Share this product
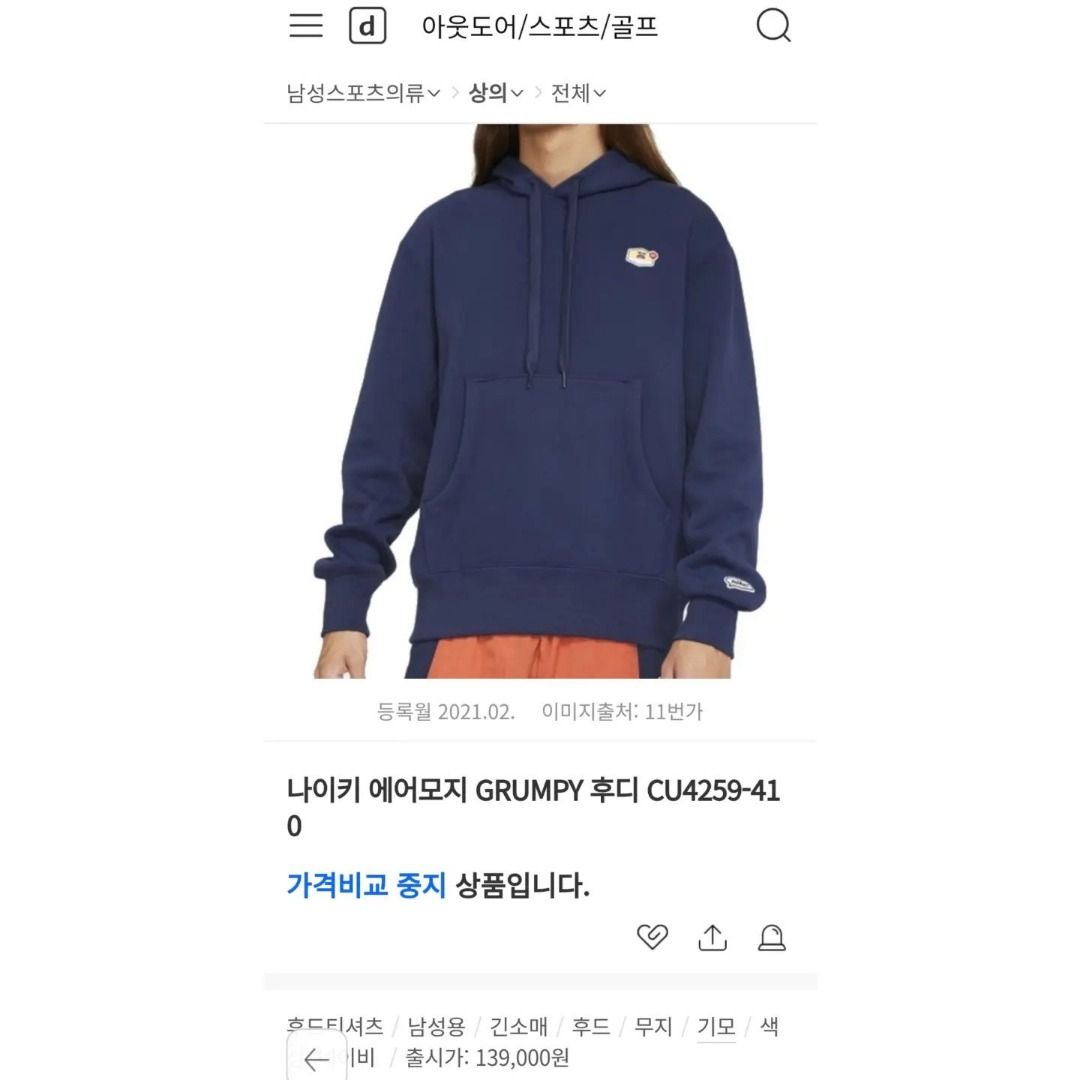1080x1080 pixels. (712, 937)
